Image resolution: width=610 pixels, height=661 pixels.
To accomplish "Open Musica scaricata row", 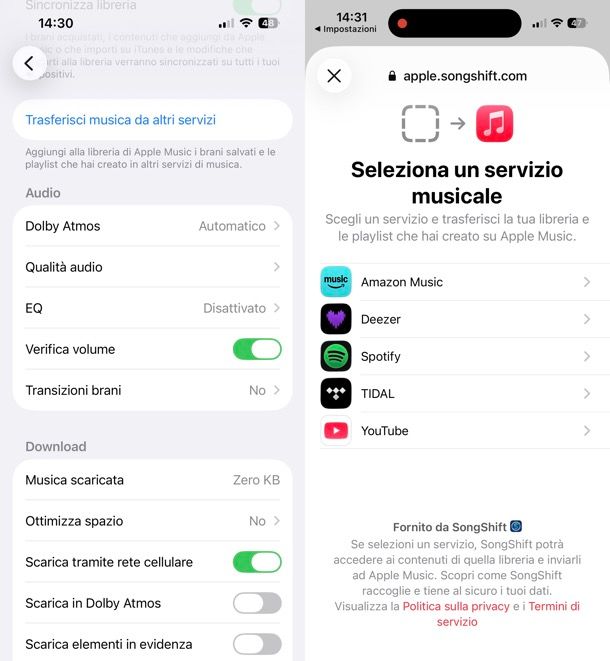I will tap(152, 480).
